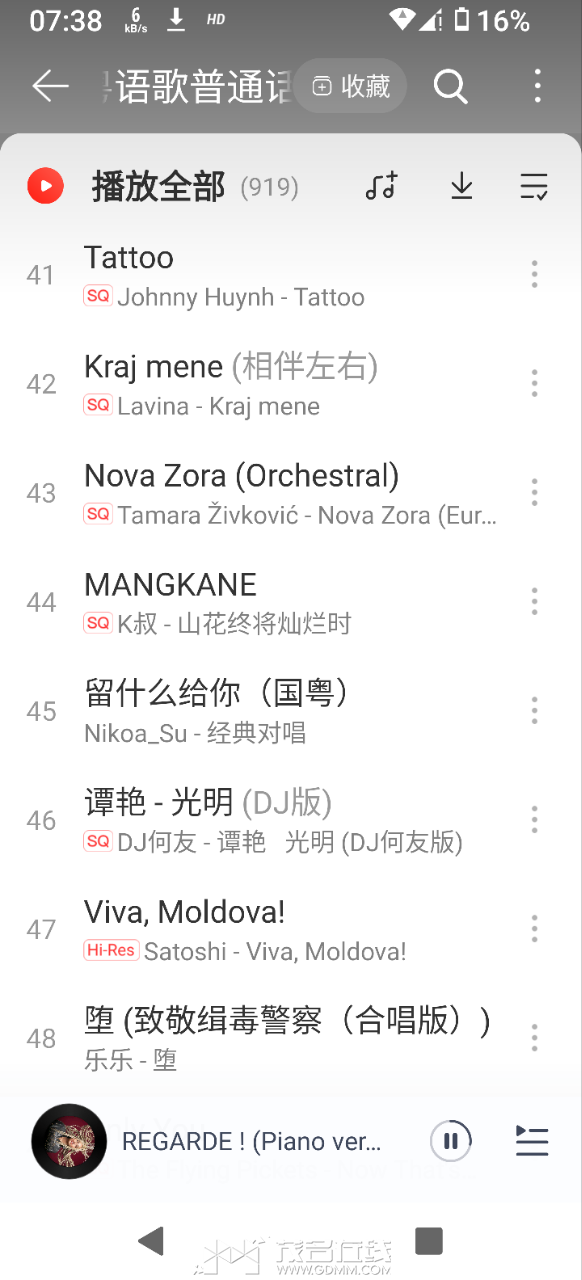Tap the add-to-playlist music note icon
This screenshot has width=582, height=1280.
coord(381,186)
